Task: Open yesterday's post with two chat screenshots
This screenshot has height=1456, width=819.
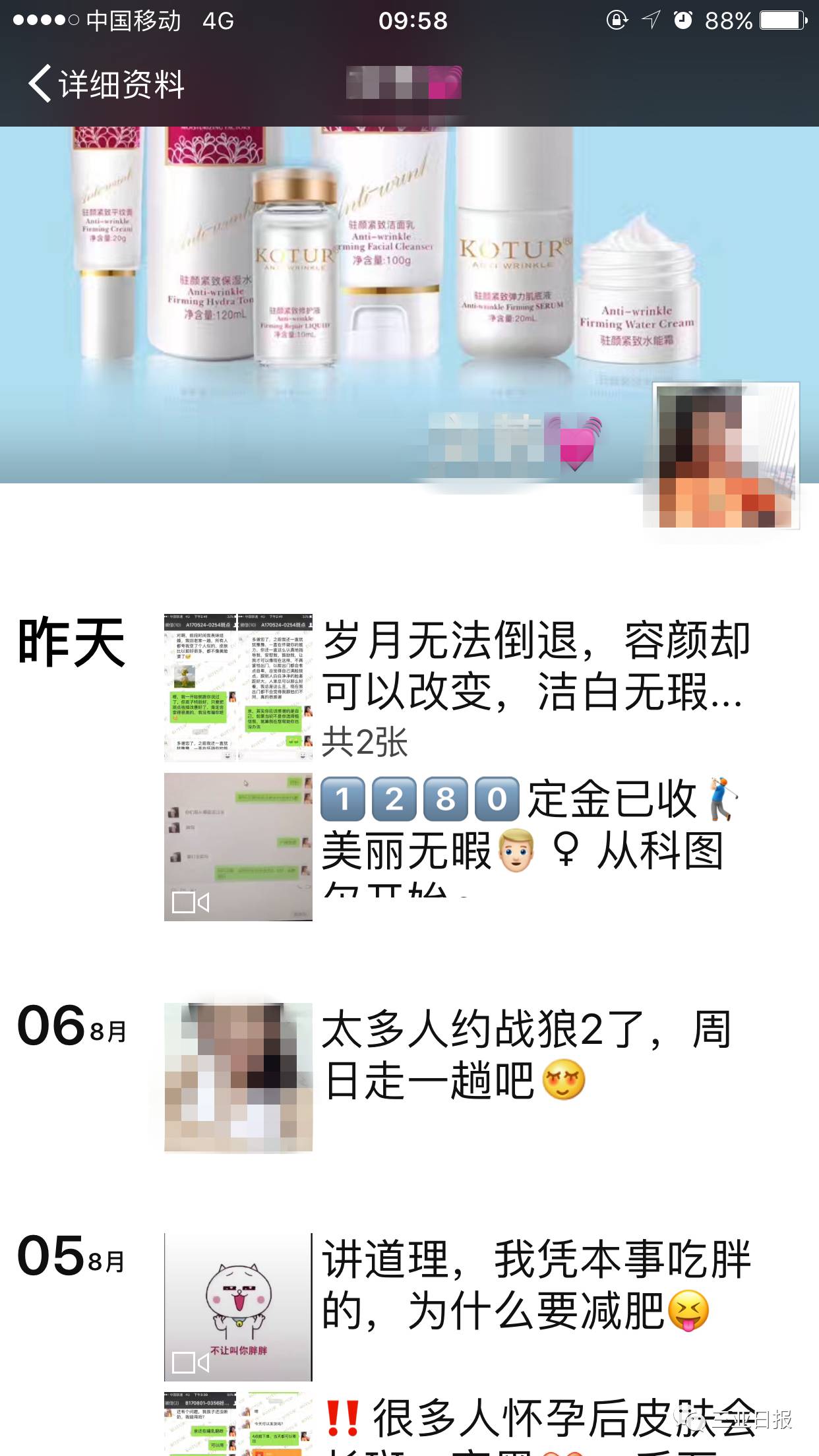Action: coord(238,687)
